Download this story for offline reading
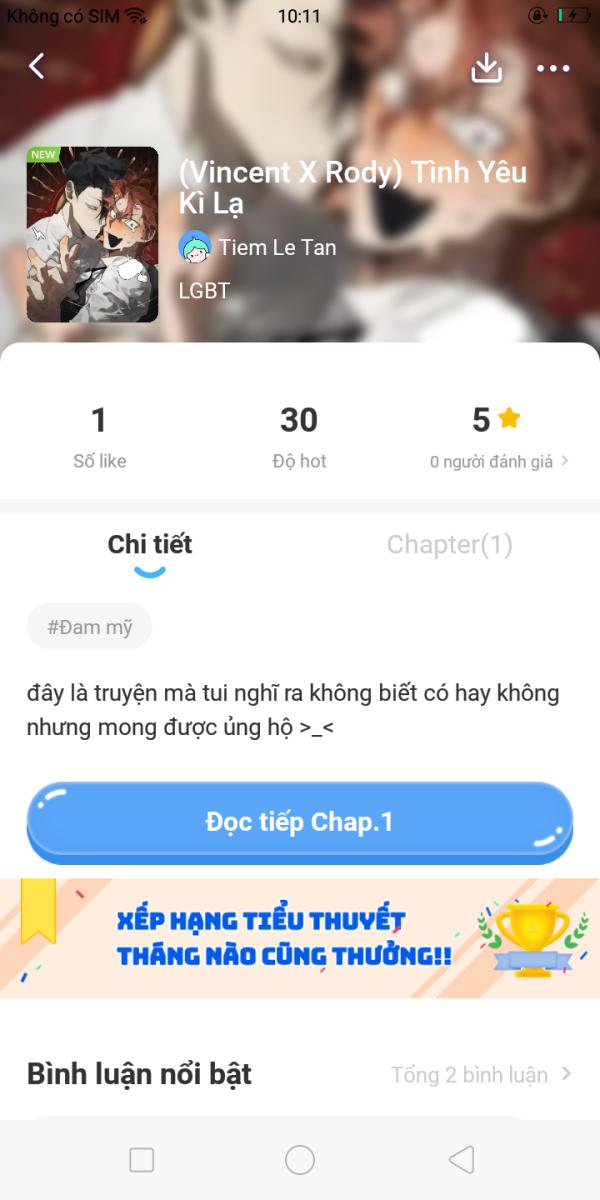 pos(486,67)
